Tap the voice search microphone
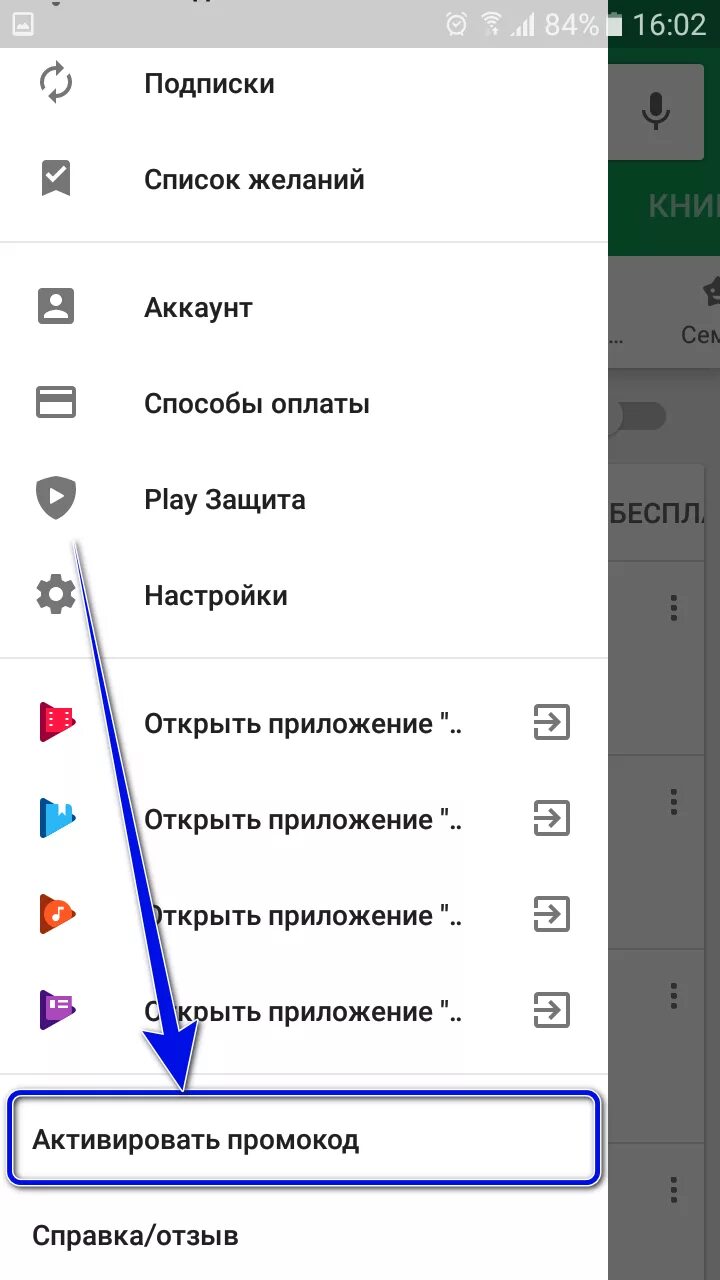 click(x=656, y=112)
